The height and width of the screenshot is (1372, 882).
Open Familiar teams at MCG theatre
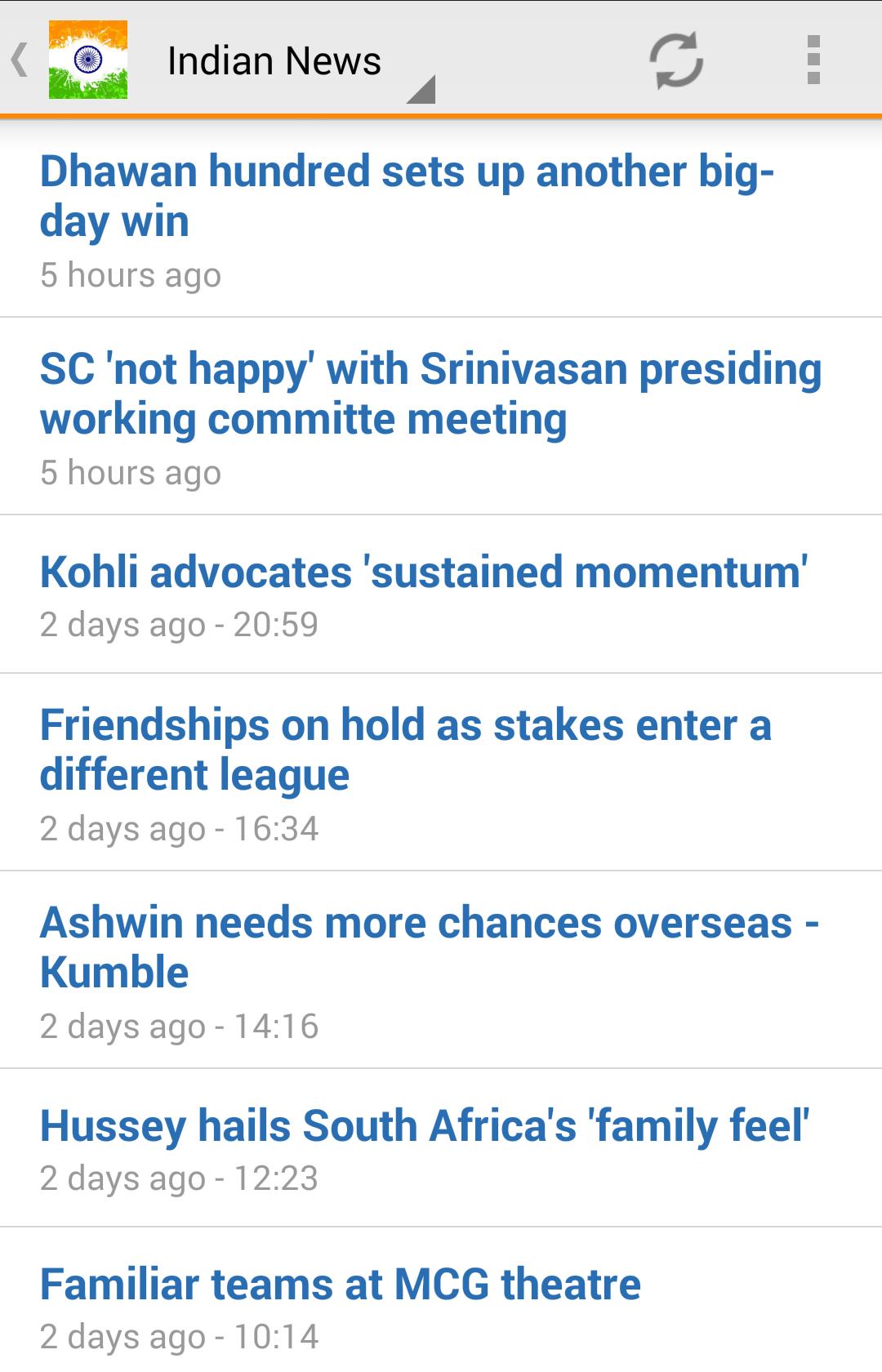(x=341, y=1284)
